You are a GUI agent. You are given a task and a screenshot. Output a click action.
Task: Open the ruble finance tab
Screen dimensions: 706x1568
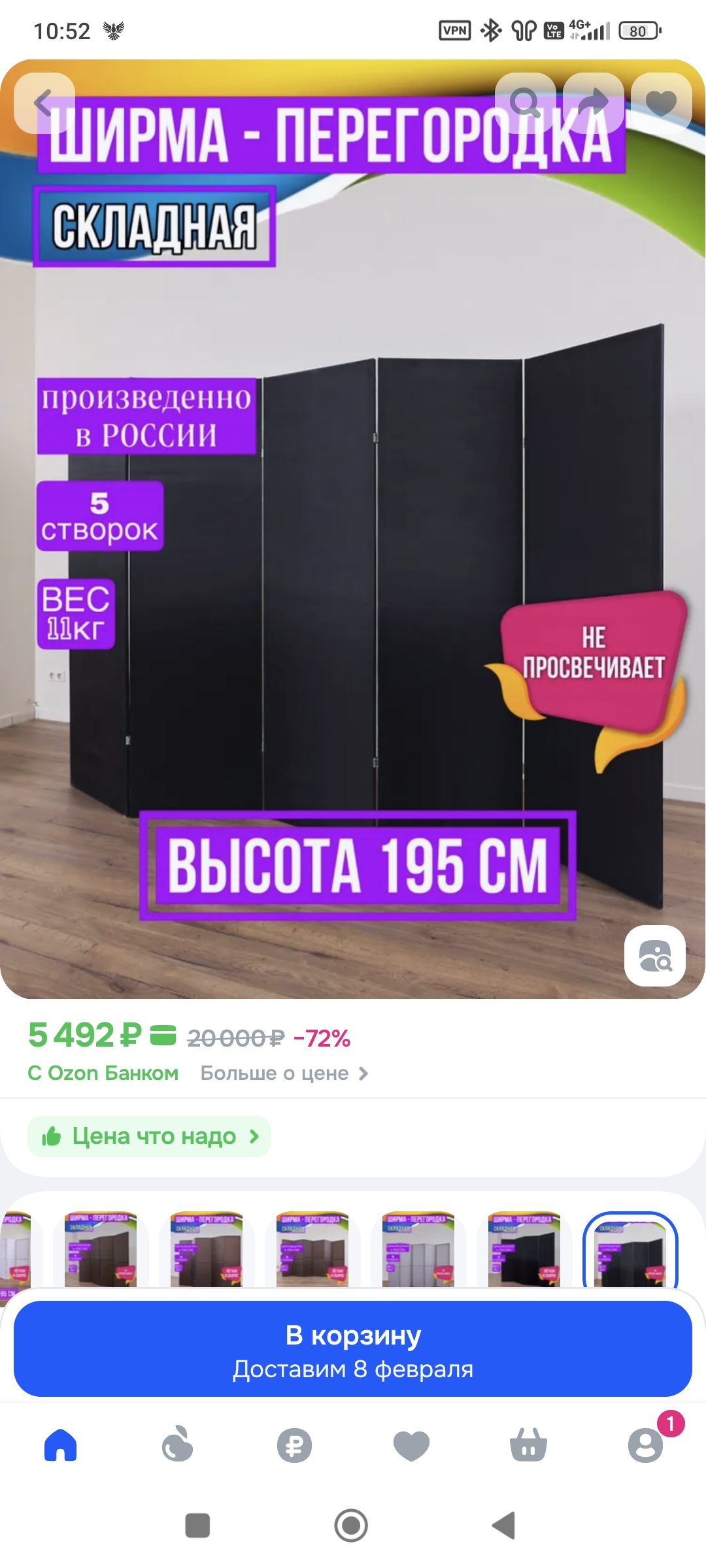click(x=294, y=1445)
